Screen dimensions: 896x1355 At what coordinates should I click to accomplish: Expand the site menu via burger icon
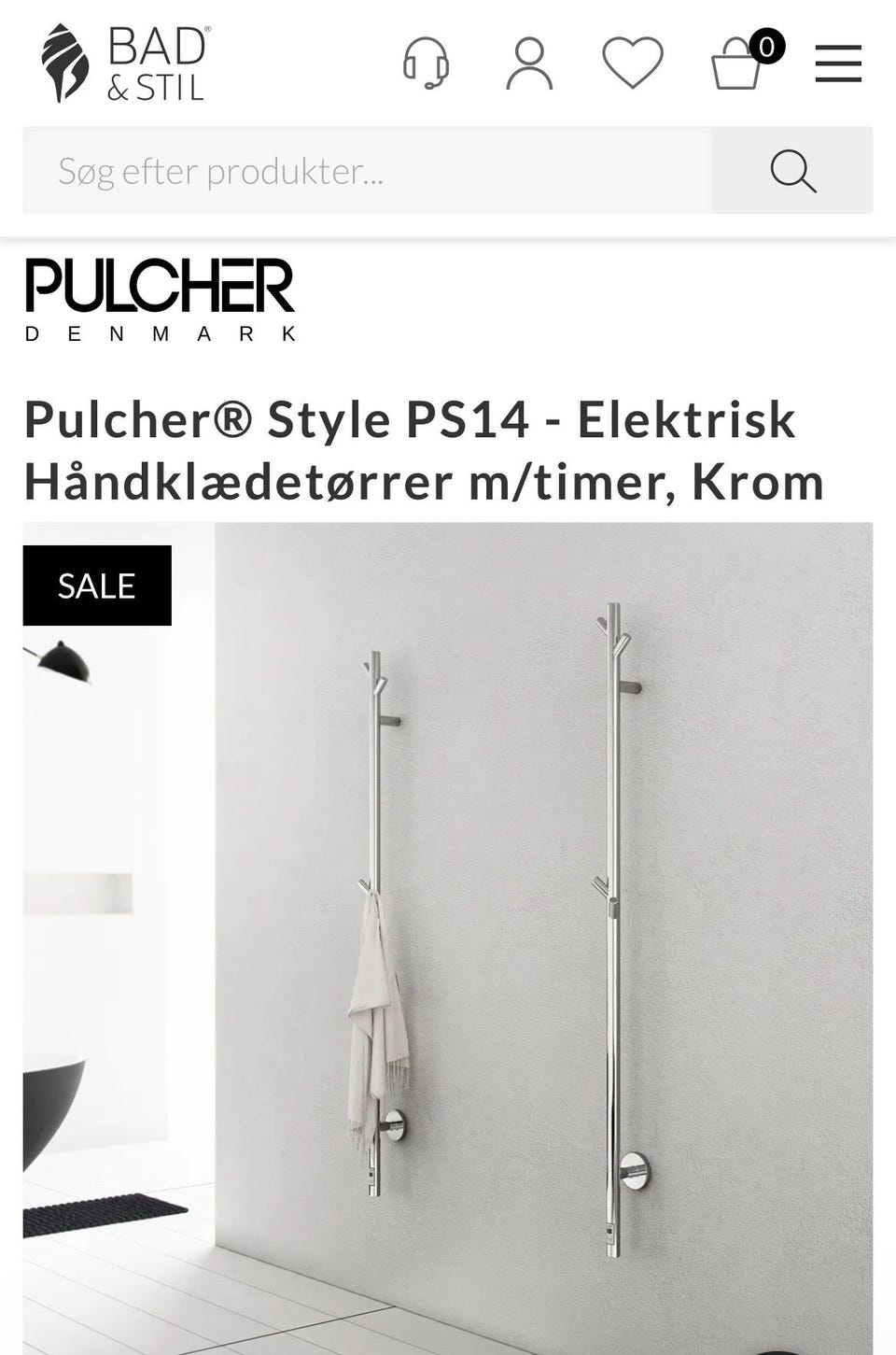pyautogui.click(x=838, y=63)
